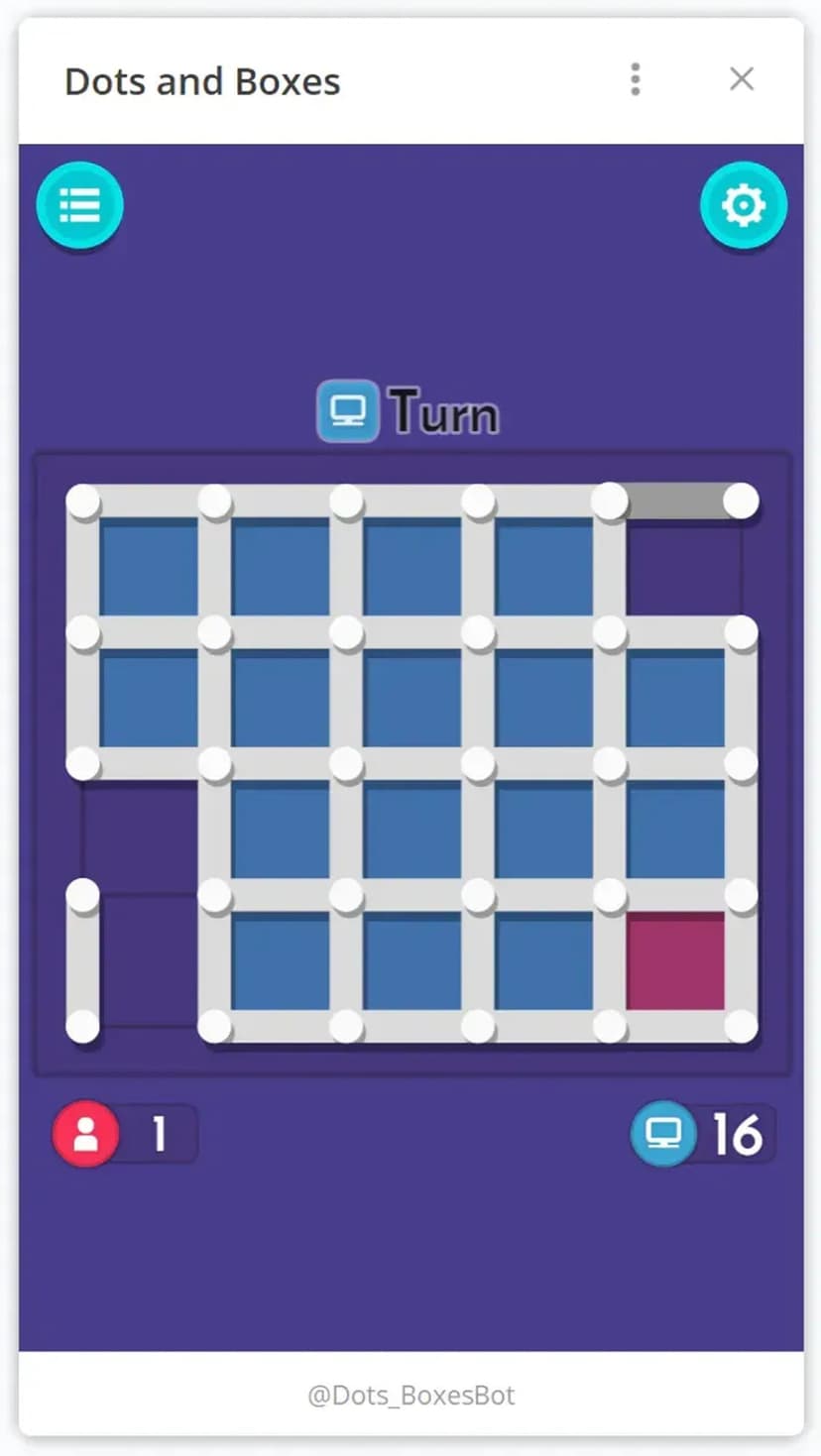Open the three-dot overflow menu
Image resolution: width=821 pixels, height=1456 pixels.
(636, 79)
